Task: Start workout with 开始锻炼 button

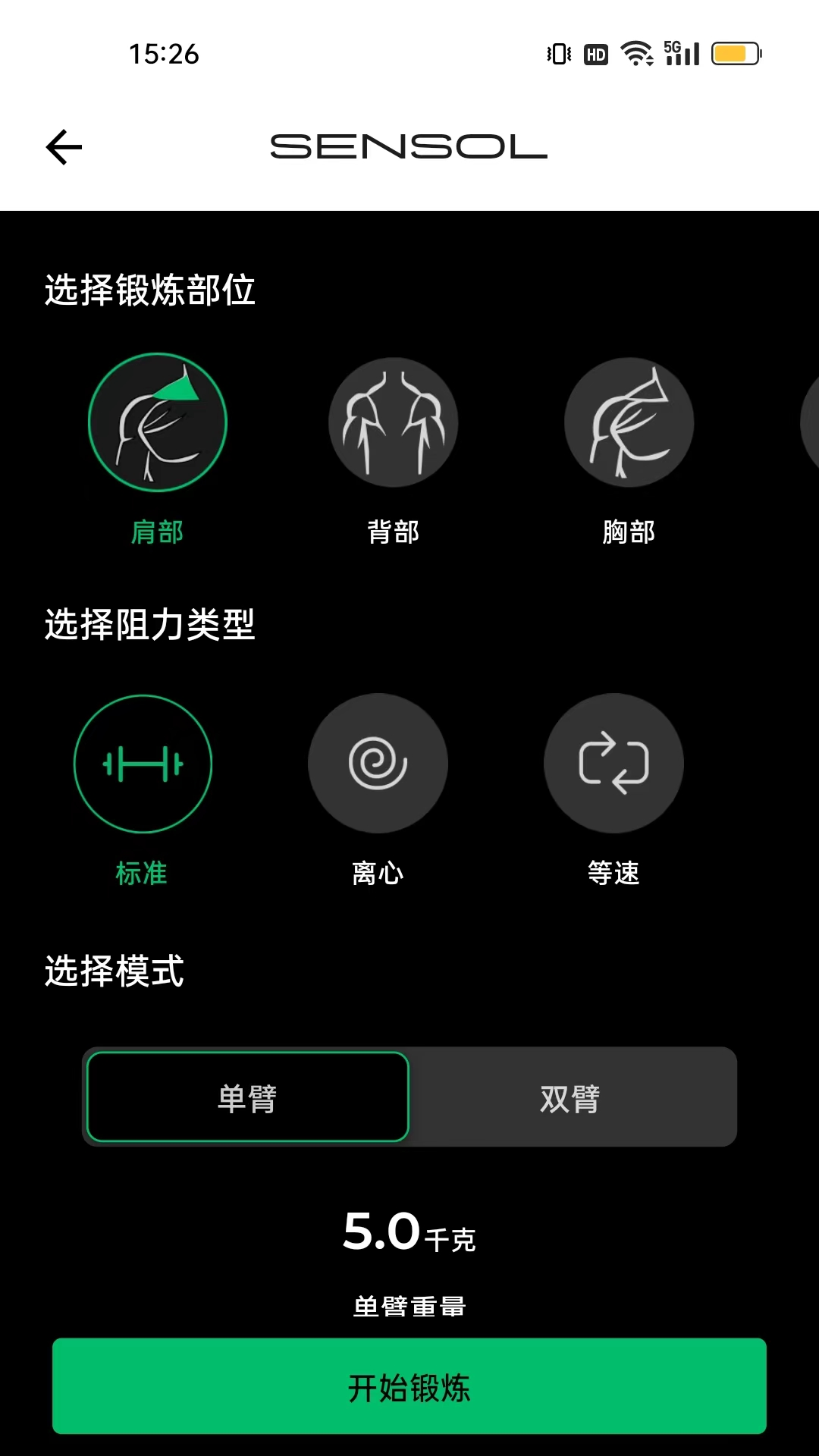Action: 409,1386
